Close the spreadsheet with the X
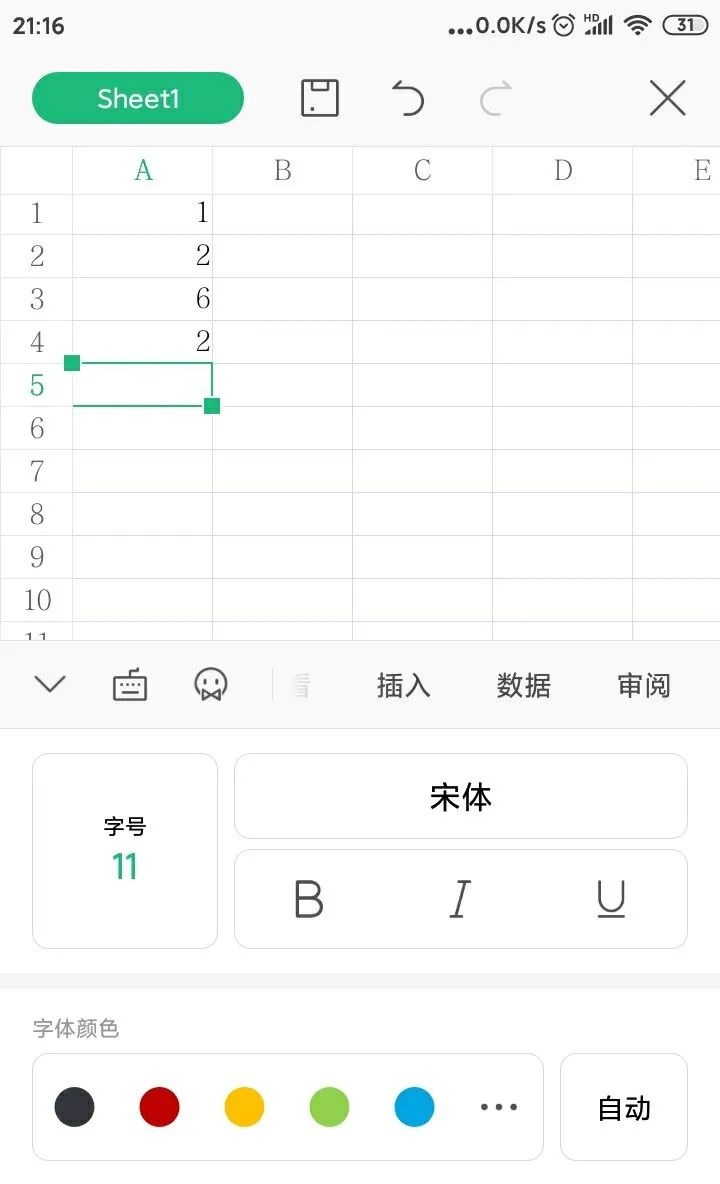The height and width of the screenshot is (1184, 720). tap(667, 98)
